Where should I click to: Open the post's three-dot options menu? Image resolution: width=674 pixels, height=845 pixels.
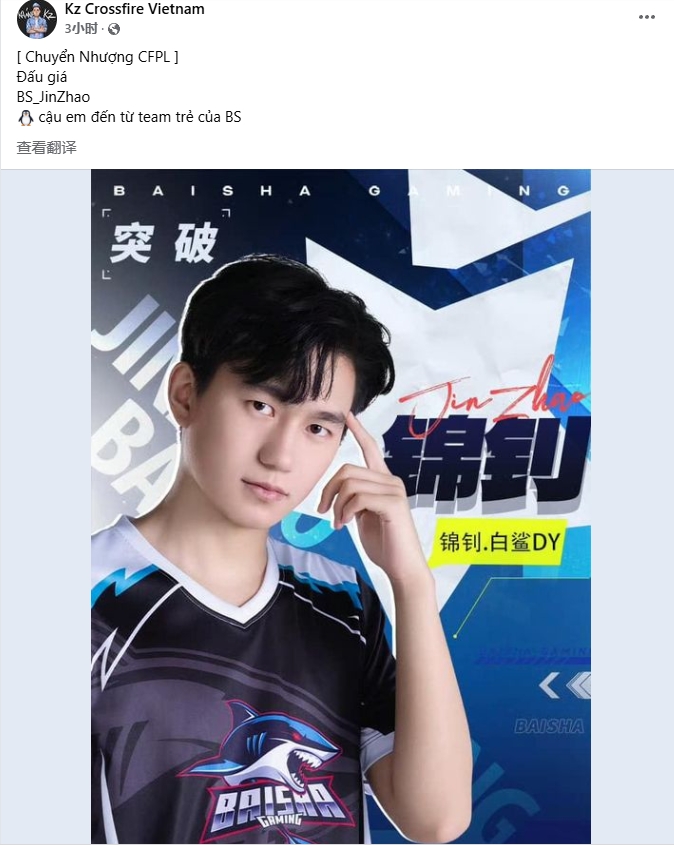649,18
